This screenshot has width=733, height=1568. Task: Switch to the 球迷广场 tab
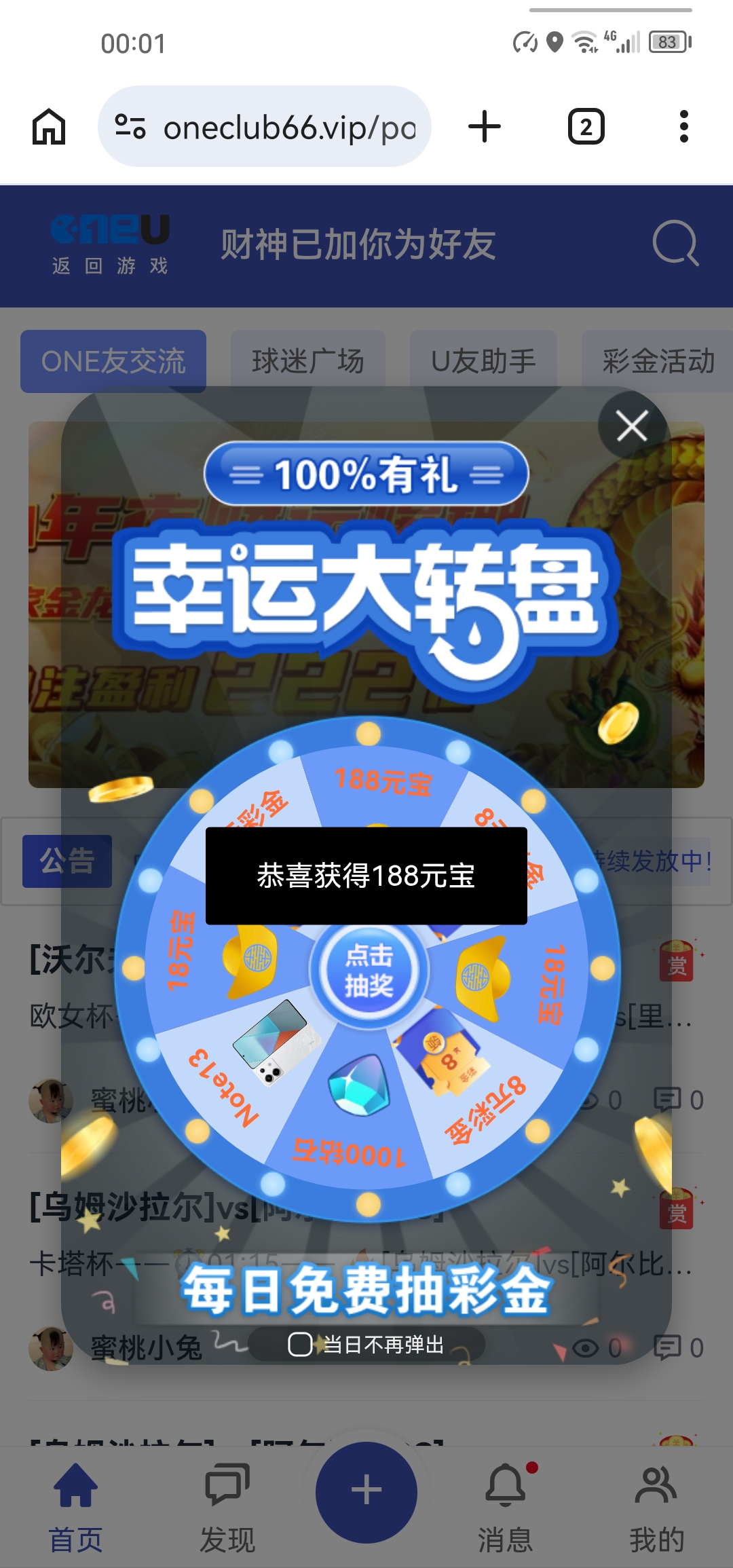click(x=307, y=360)
